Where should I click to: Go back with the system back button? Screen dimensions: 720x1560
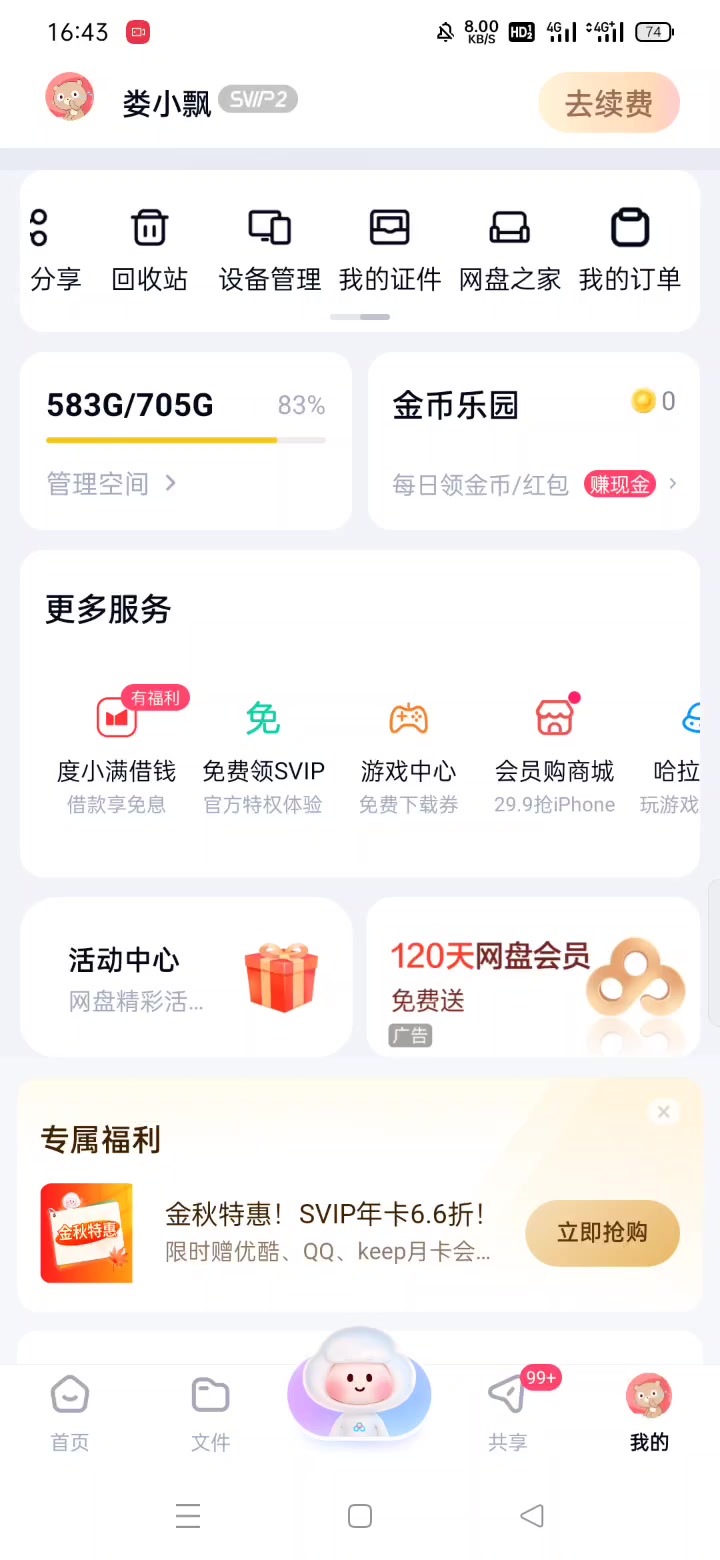click(x=532, y=1516)
